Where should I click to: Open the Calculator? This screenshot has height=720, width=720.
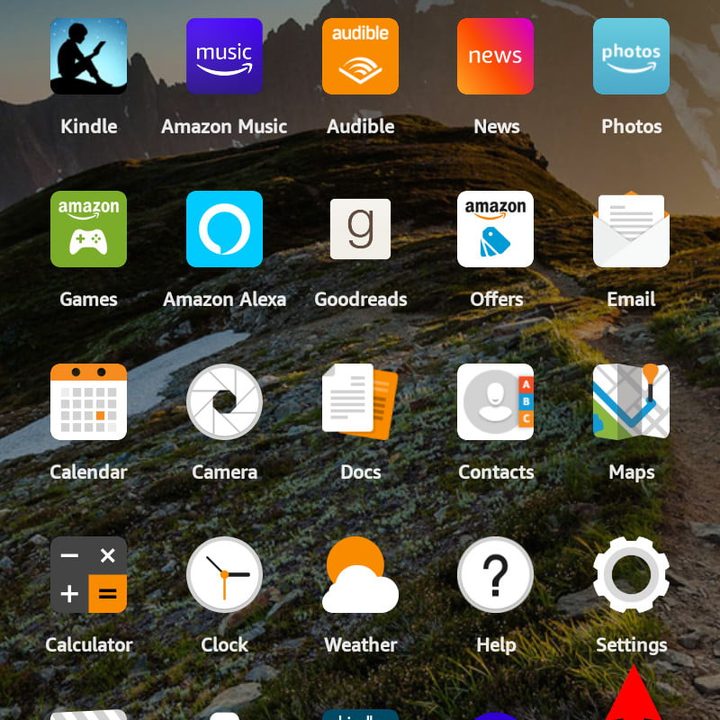tap(88, 575)
